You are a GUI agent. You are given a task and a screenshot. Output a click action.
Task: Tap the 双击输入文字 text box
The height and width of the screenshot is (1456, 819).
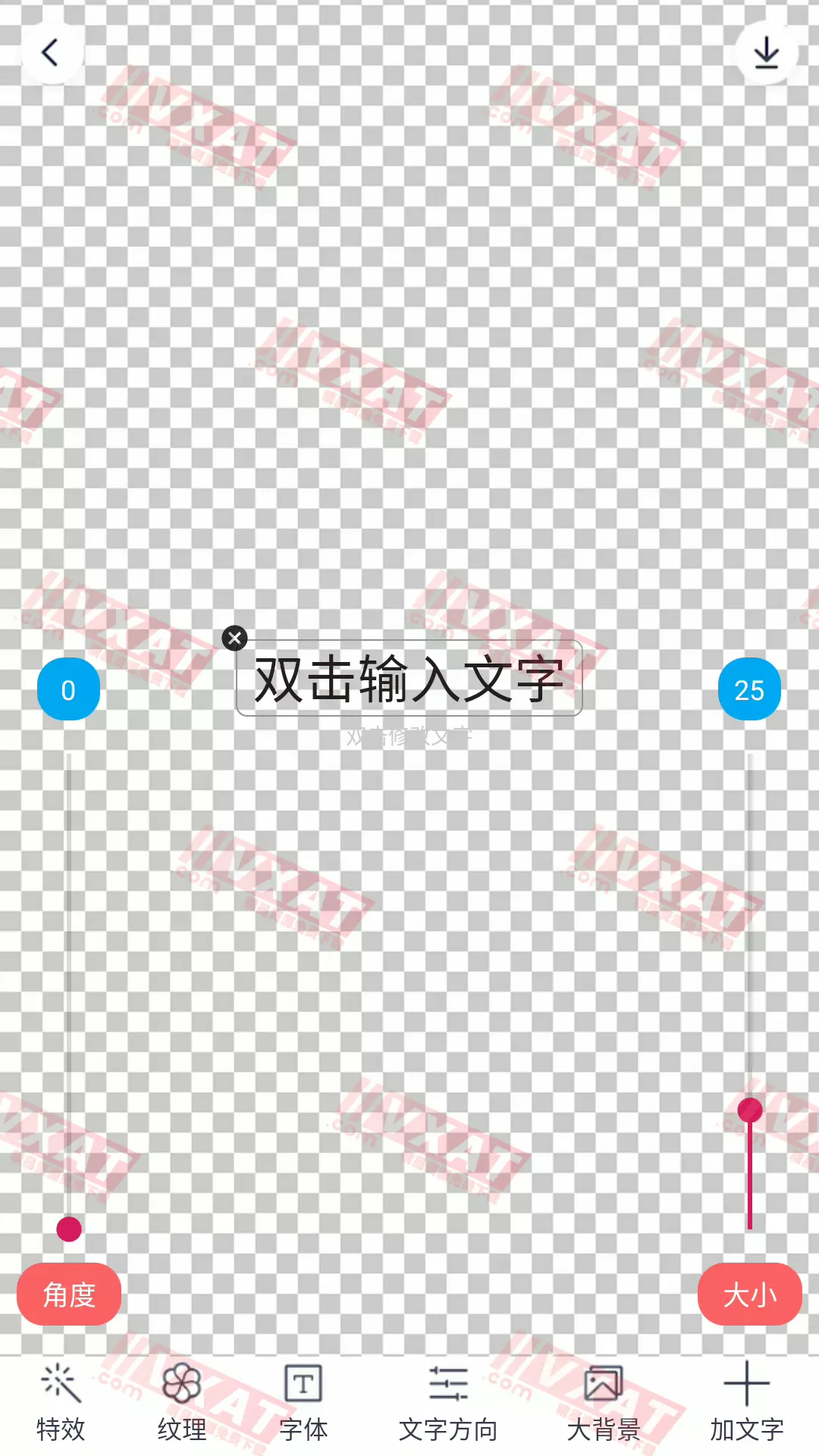pyautogui.click(x=409, y=679)
